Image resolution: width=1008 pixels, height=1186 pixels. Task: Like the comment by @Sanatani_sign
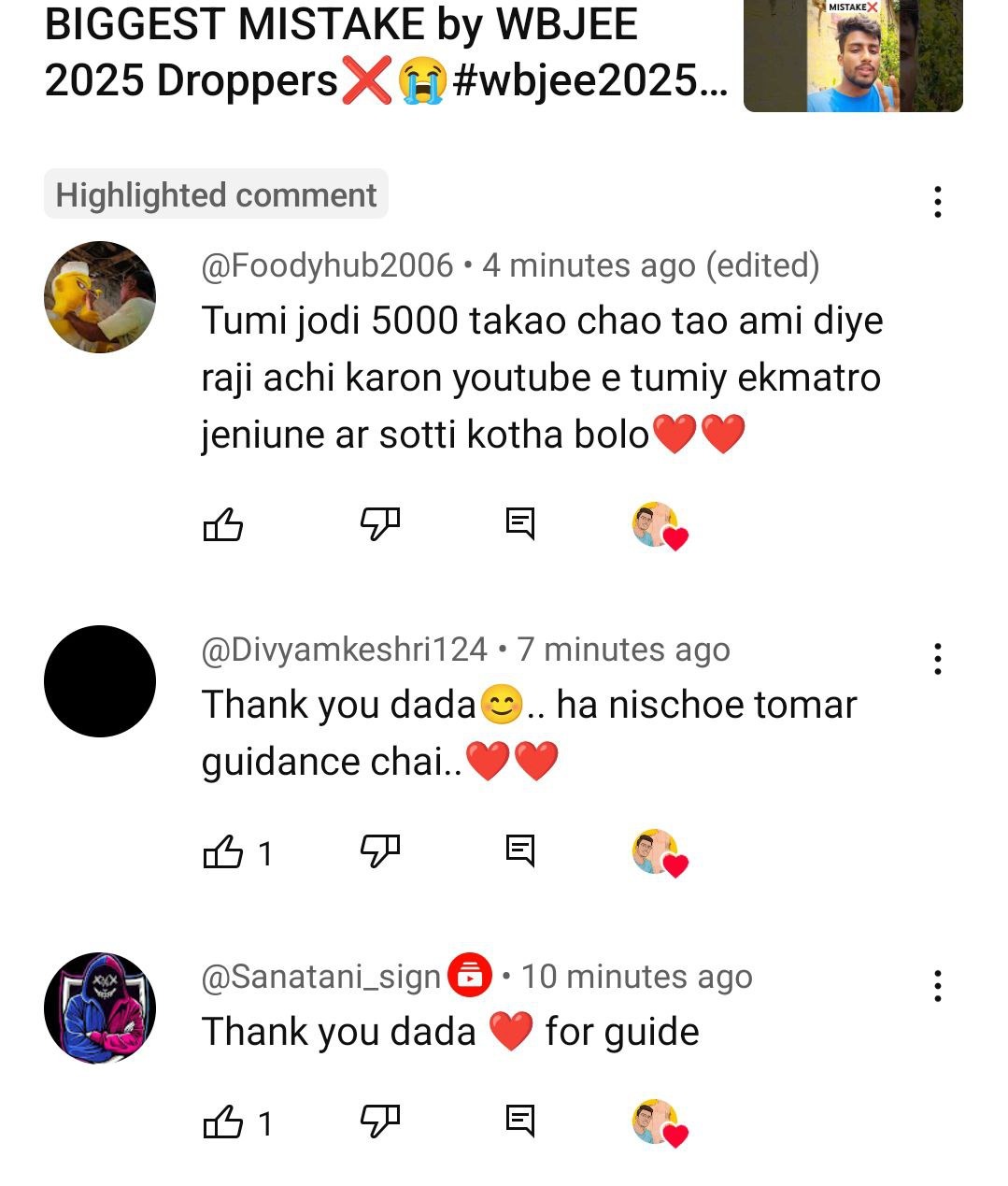(x=222, y=1122)
